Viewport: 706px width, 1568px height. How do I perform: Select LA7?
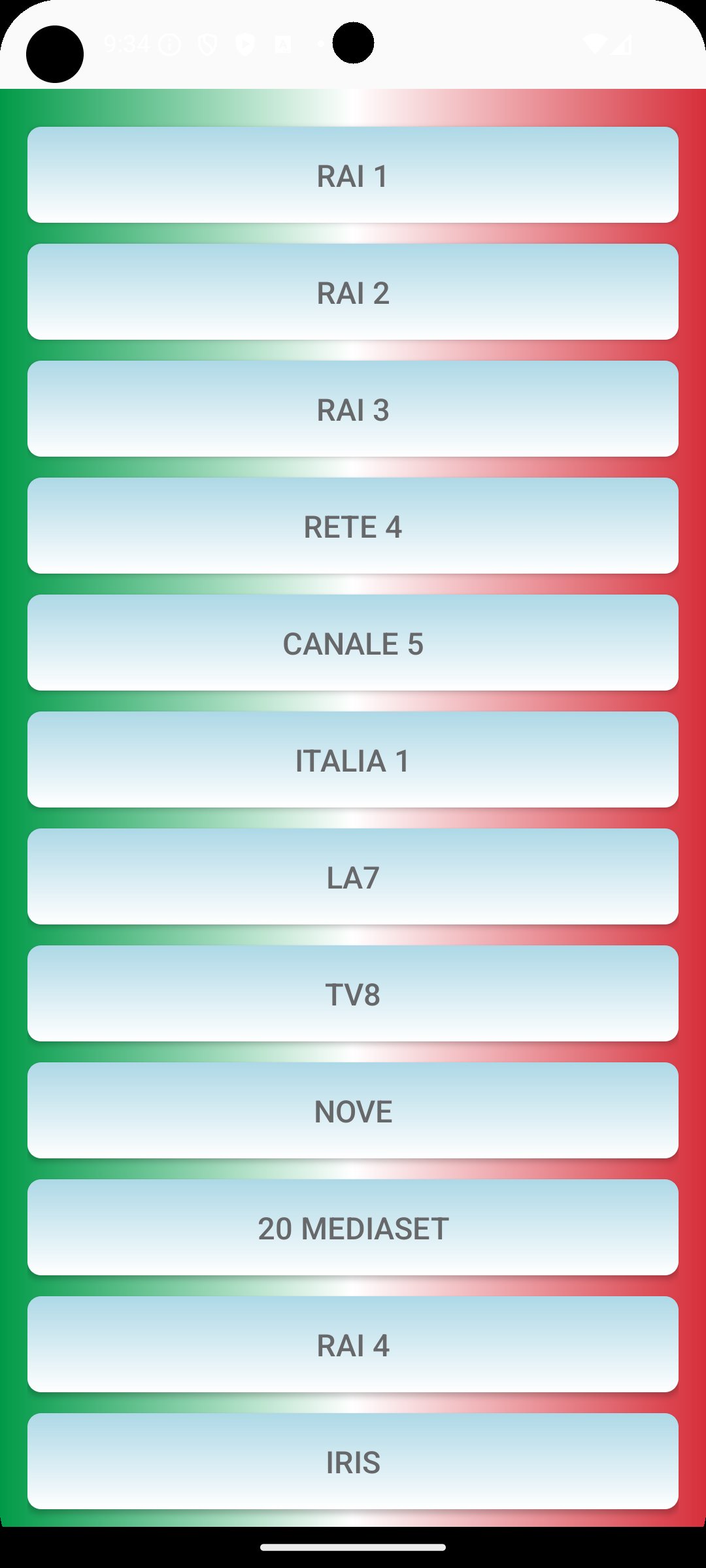[x=353, y=877]
